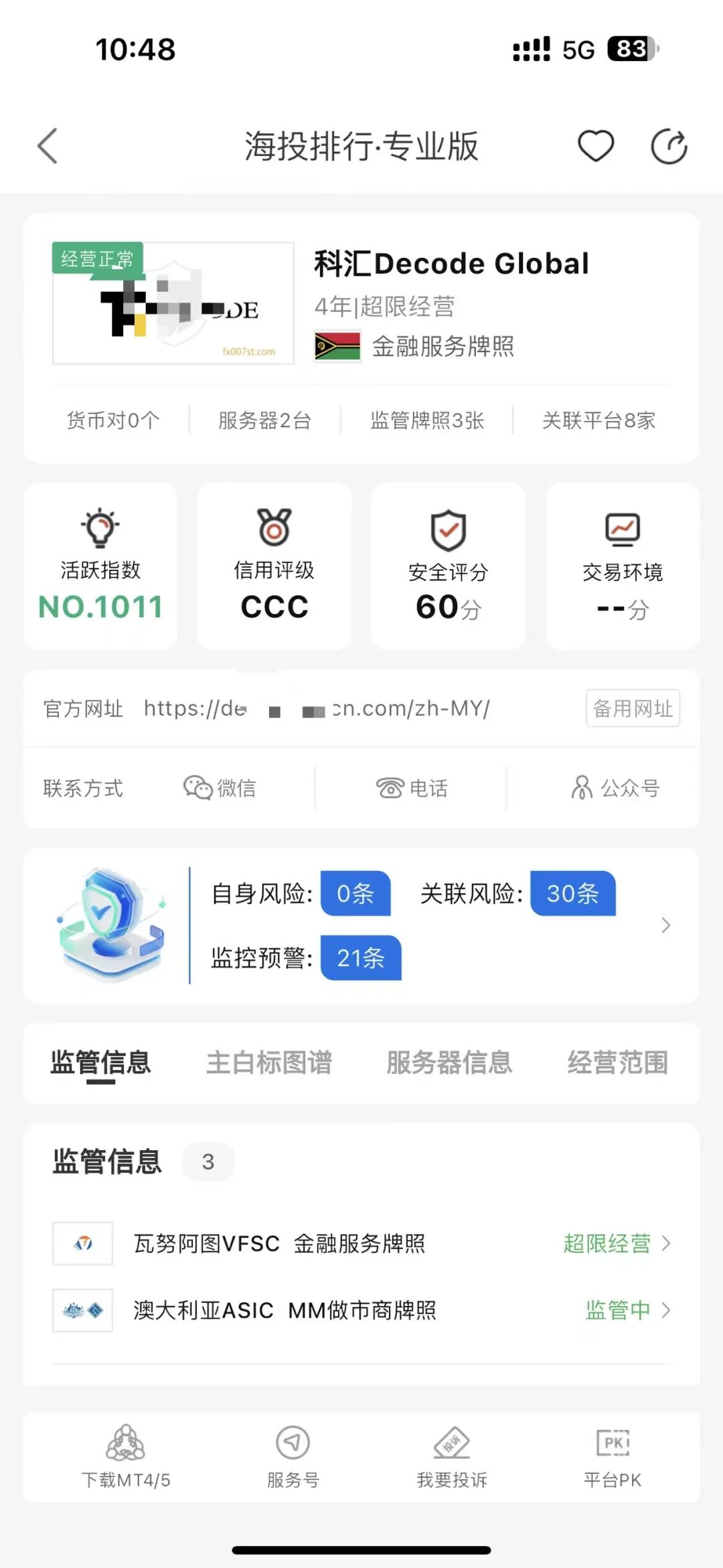
Task: Tap the 备用网址 button
Action: click(x=632, y=709)
